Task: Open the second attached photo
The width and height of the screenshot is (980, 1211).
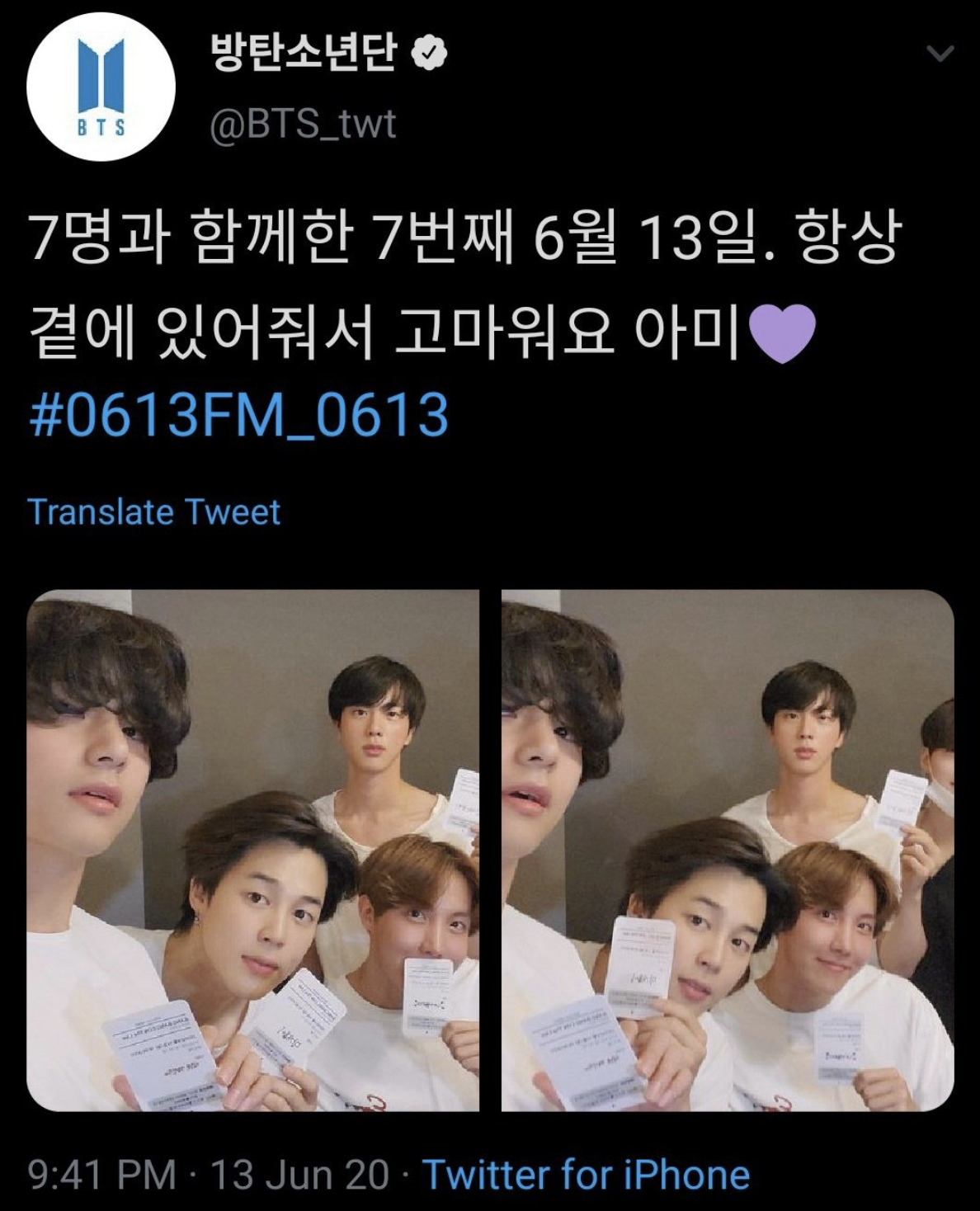Action: (728, 851)
